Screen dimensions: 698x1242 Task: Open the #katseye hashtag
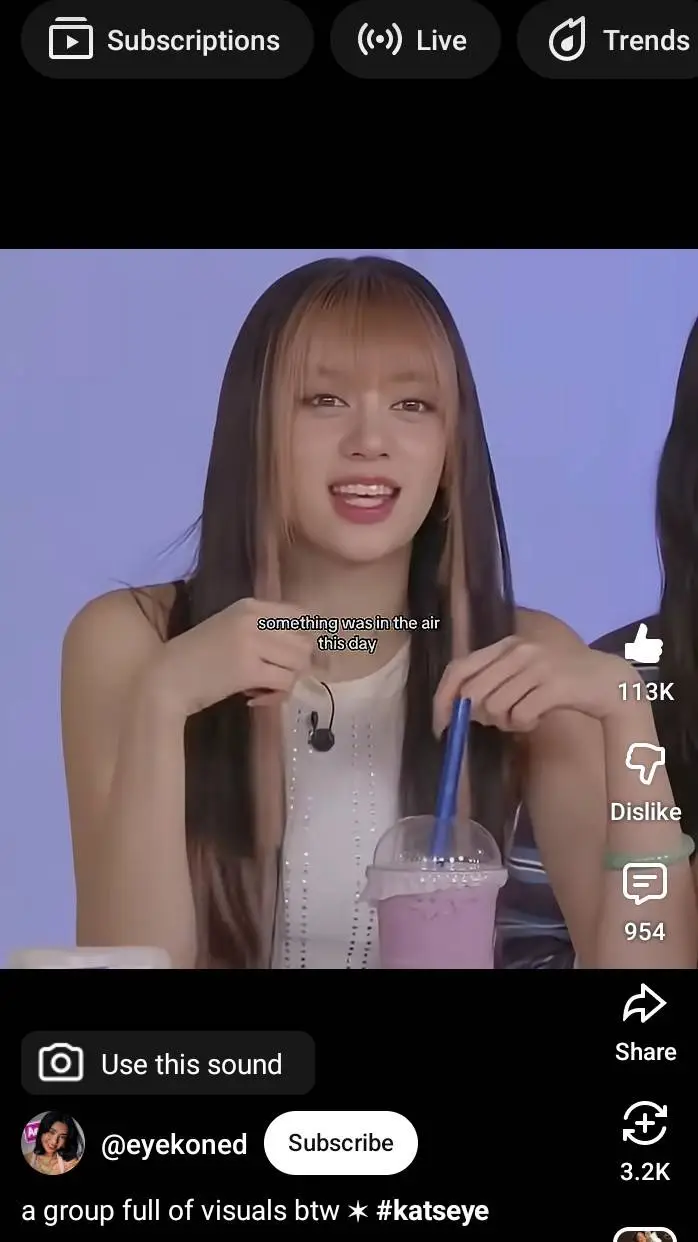(x=432, y=1211)
